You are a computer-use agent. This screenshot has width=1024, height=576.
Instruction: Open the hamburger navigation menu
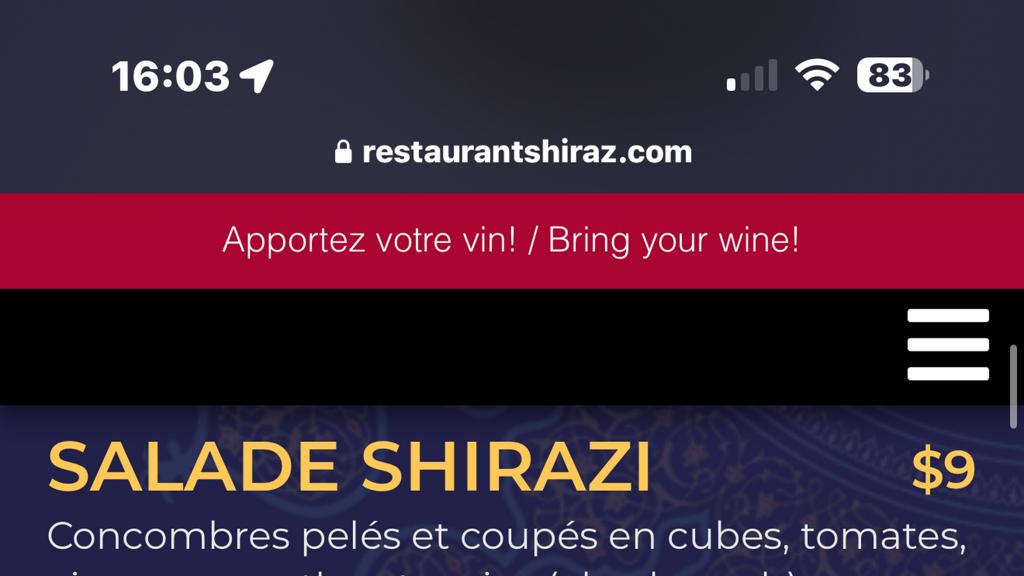(948, 345)
